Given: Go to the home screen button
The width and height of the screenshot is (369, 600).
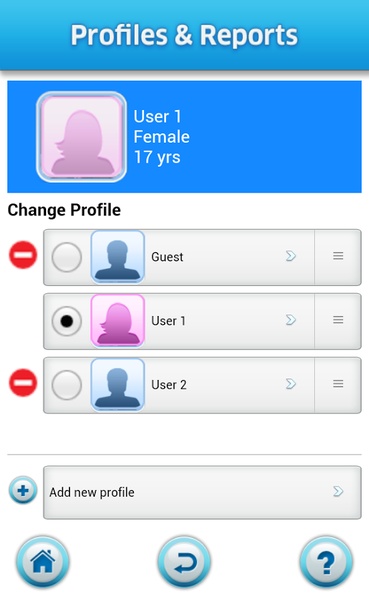Looking at the screenshot, I should point(42,562).
